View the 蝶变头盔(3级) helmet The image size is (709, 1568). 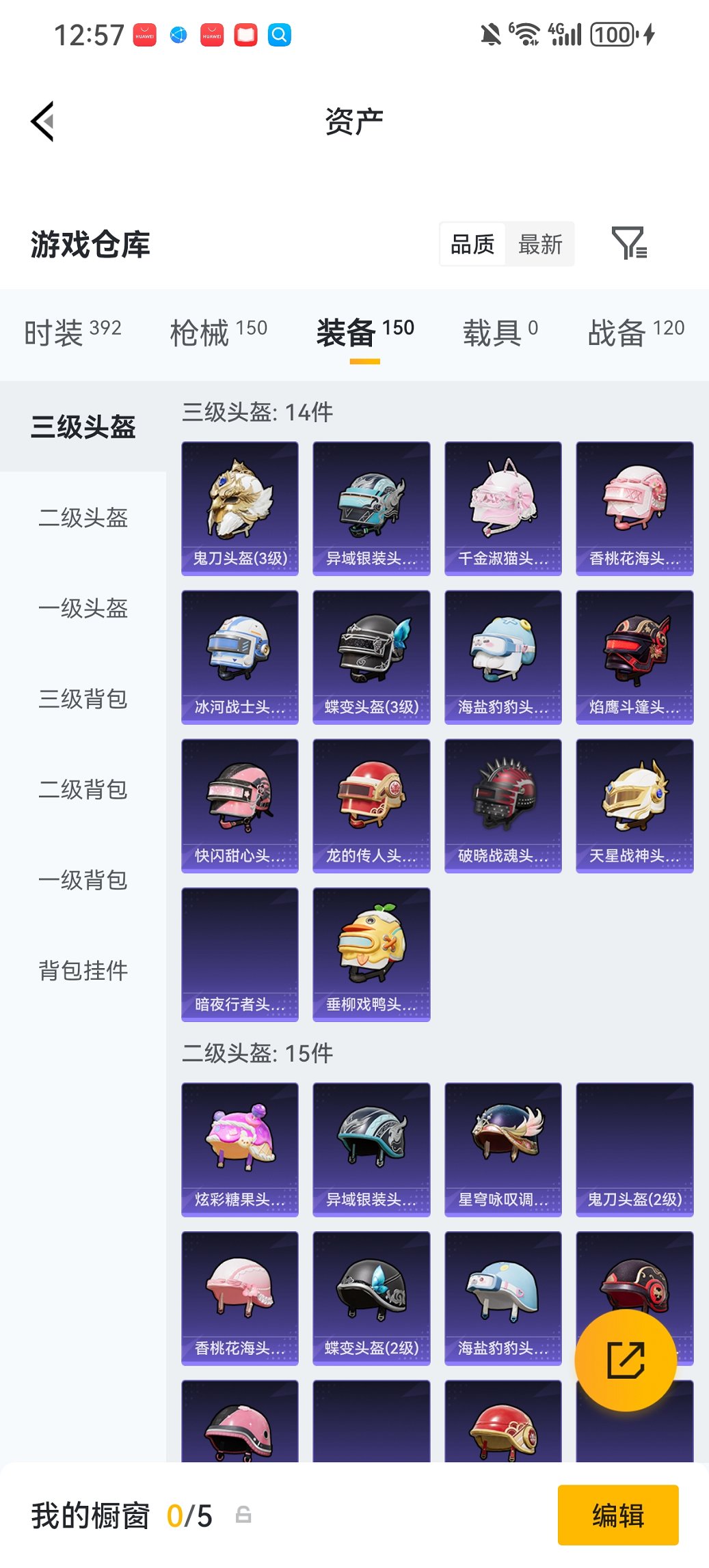tap(371, 657)
